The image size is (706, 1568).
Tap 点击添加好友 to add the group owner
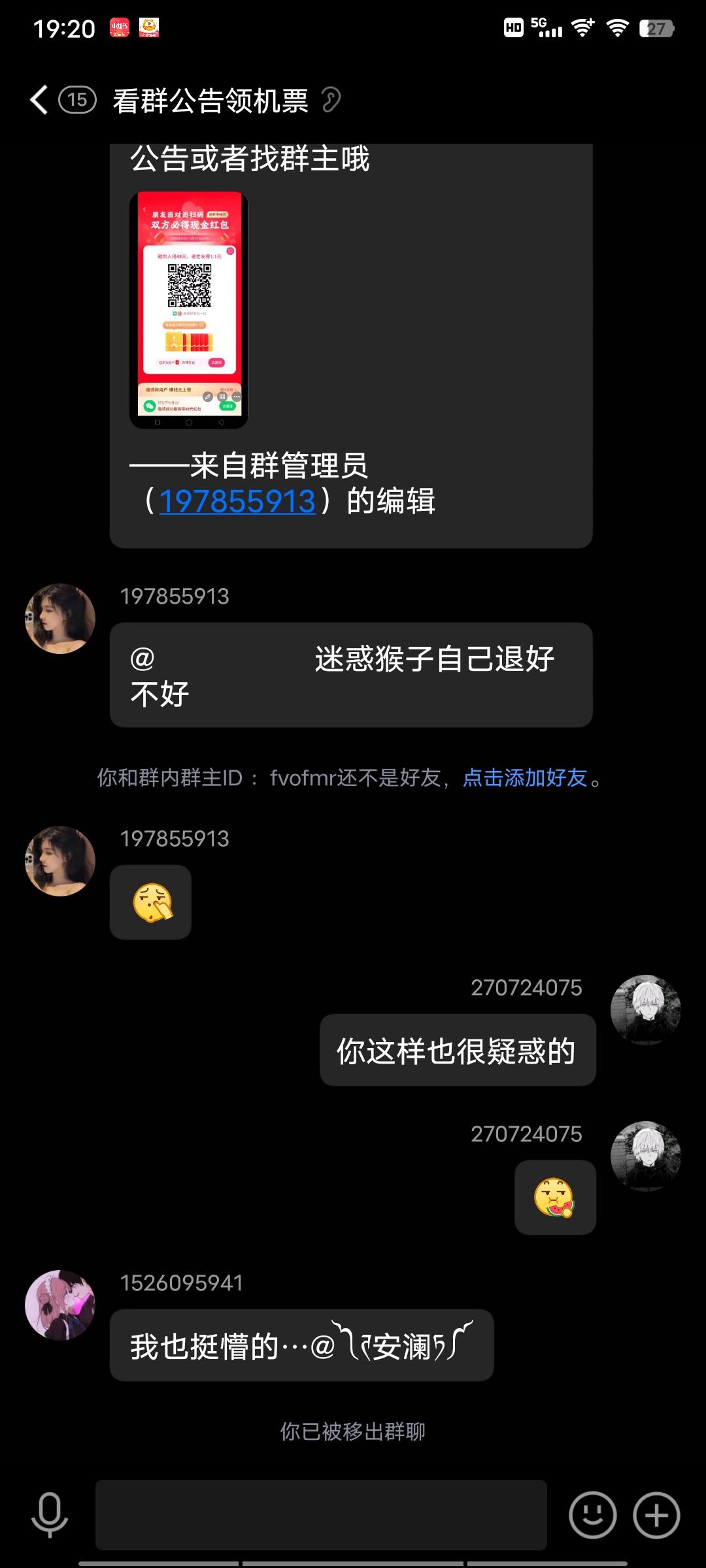click(x=525, y=777)
